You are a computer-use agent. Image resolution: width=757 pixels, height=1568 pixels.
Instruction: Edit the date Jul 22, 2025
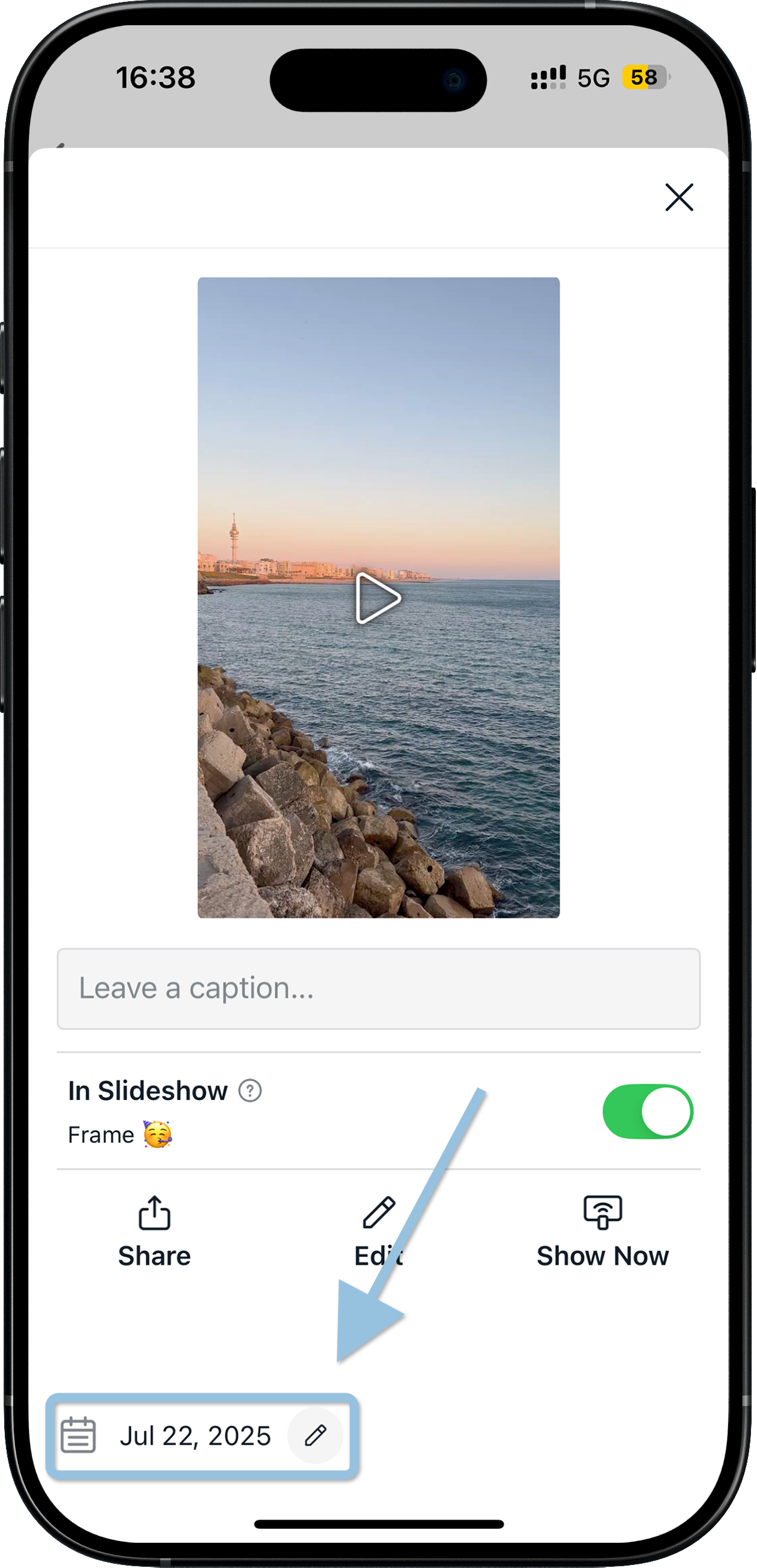click(315, 1435)
